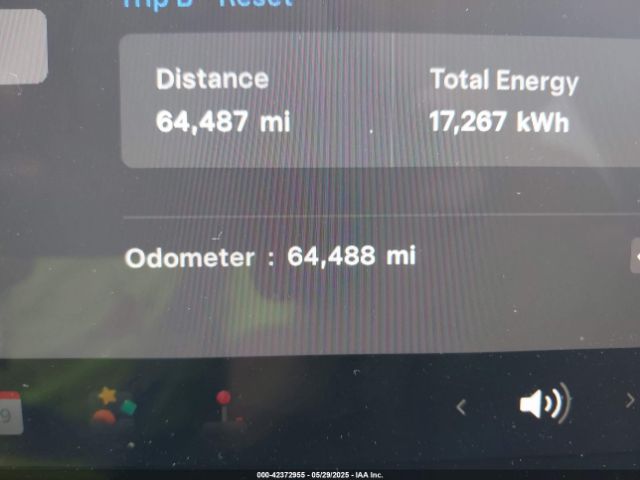The height and width of the screenshot is (480, 640).
Task: Raise volume with the right chevron
Action: [629, 401]
